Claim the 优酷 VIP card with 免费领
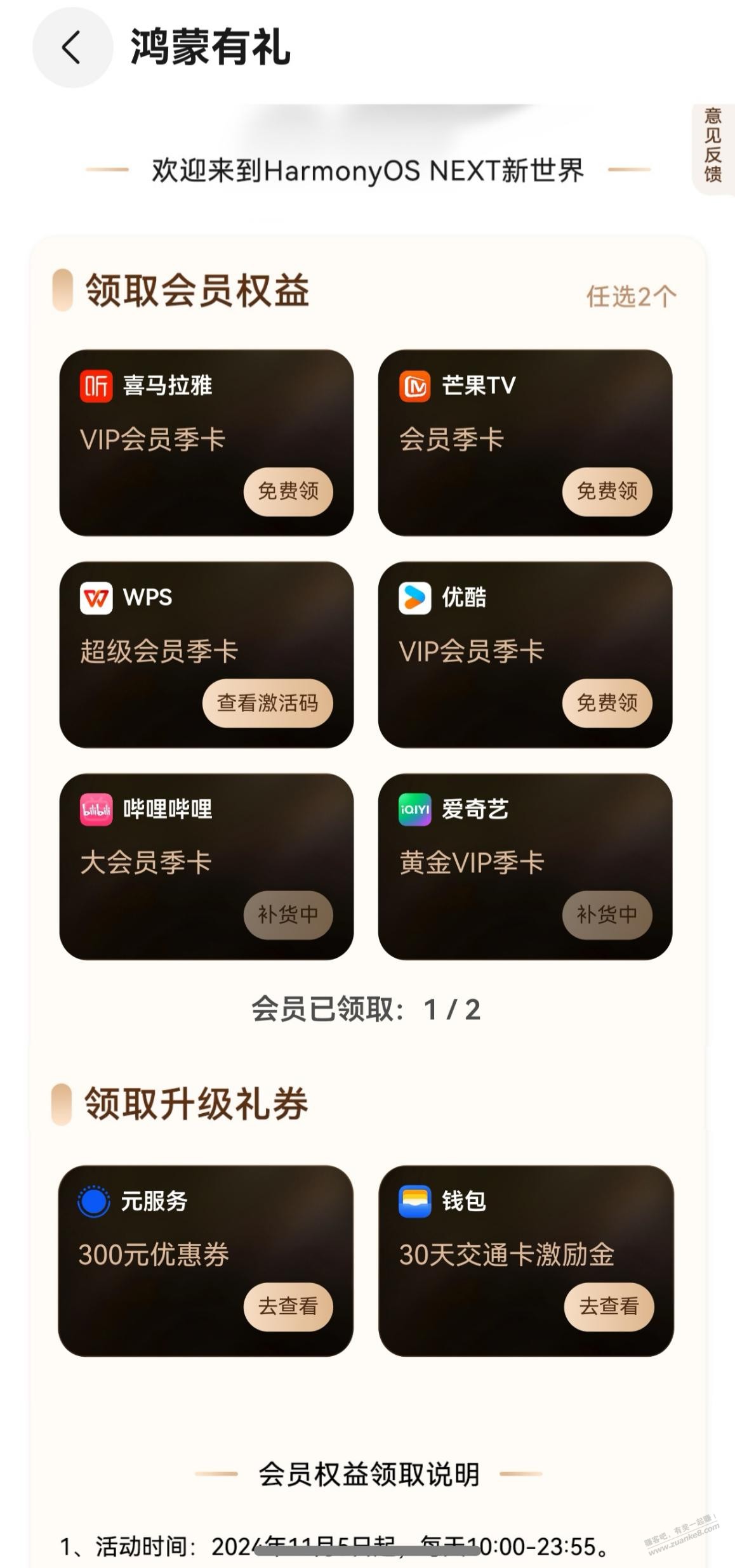This screenshot has height=1568, width=735. click(607, 703)
